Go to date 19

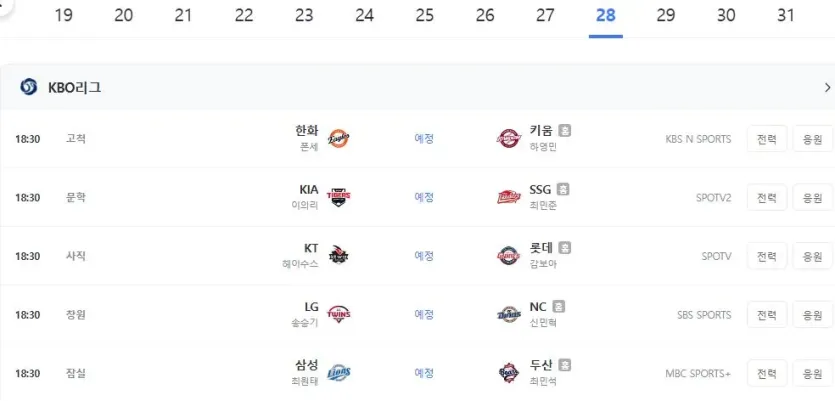[63, 15]
